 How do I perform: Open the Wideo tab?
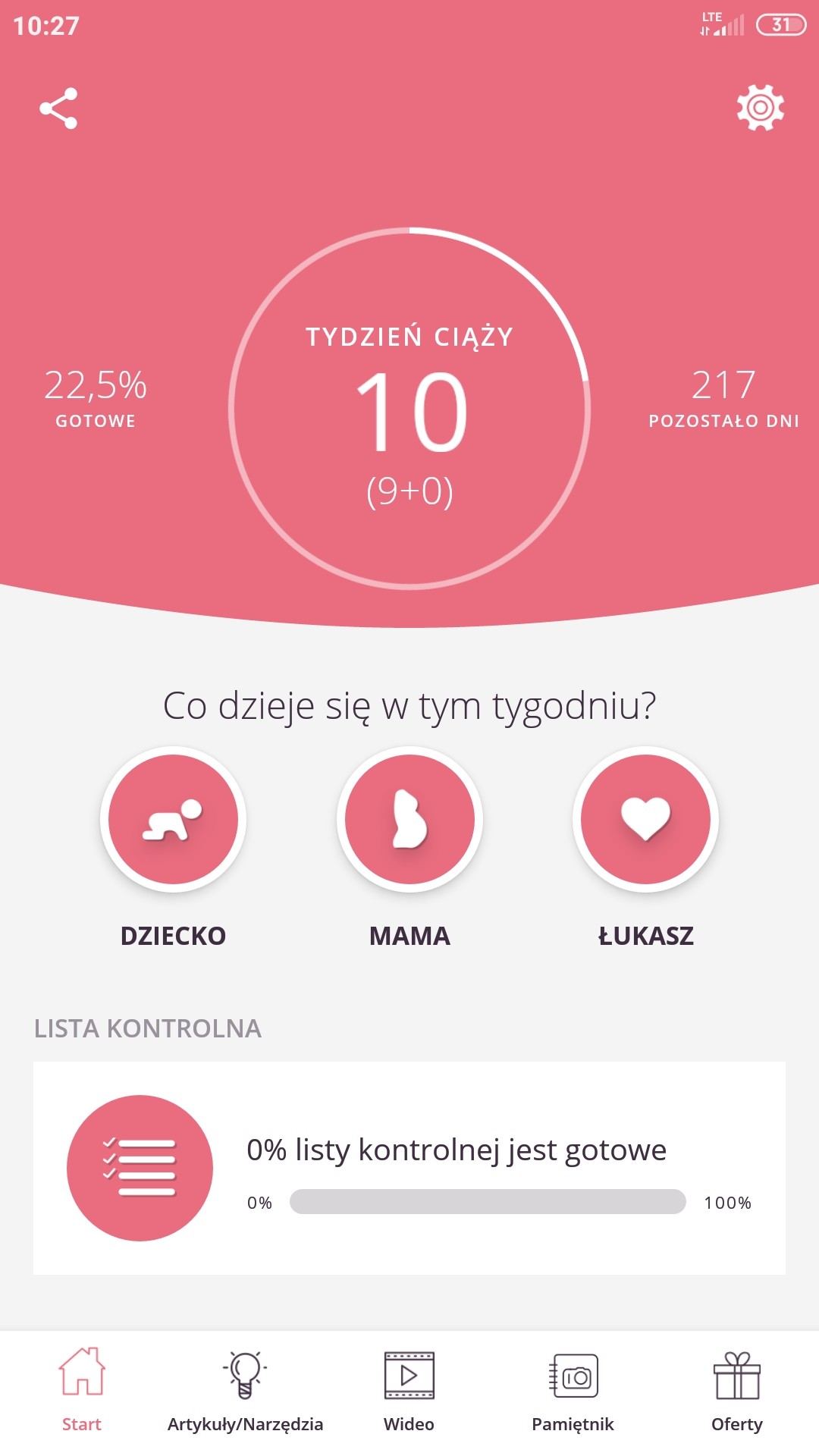pyautogui.click(x=409, y=1390)
